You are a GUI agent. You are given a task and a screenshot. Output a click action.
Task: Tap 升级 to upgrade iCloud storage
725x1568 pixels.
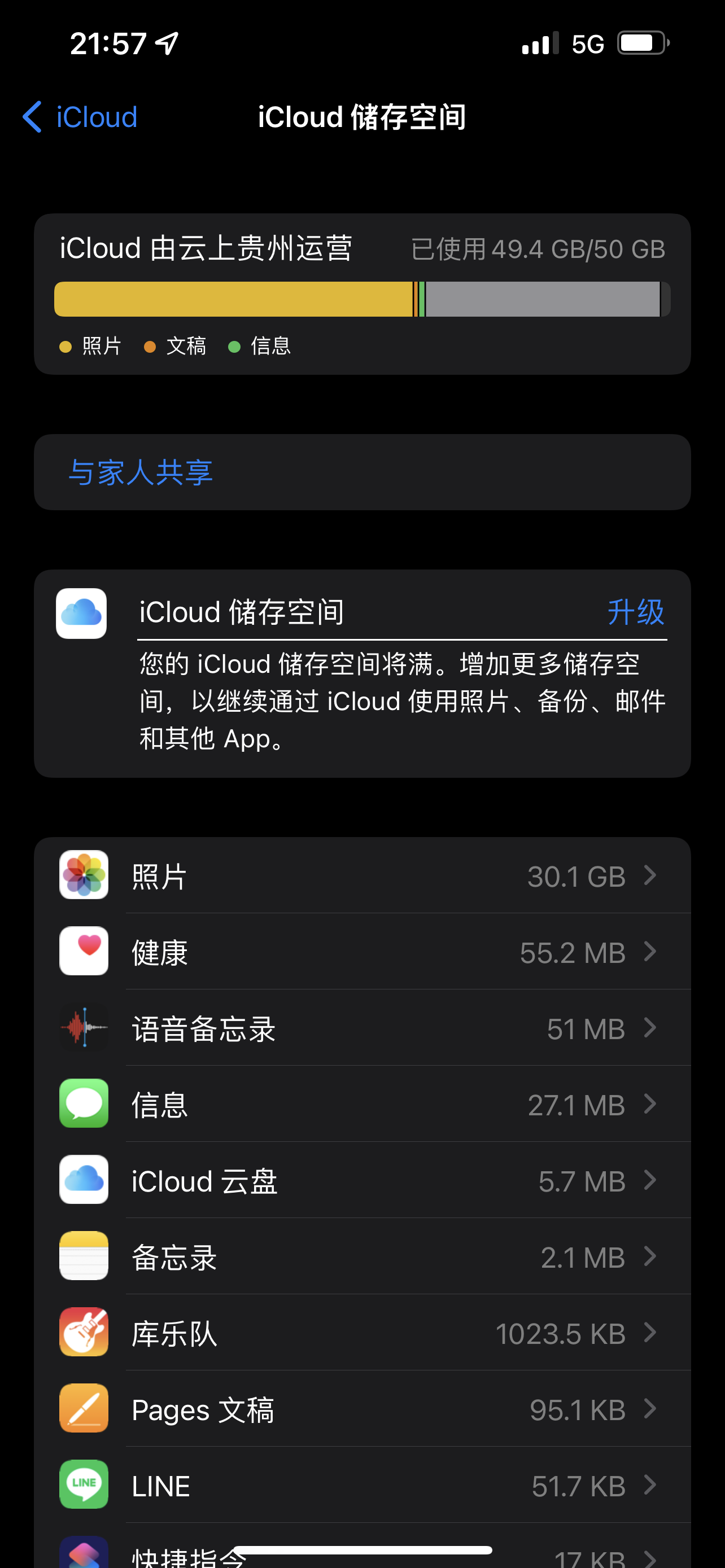636,612
